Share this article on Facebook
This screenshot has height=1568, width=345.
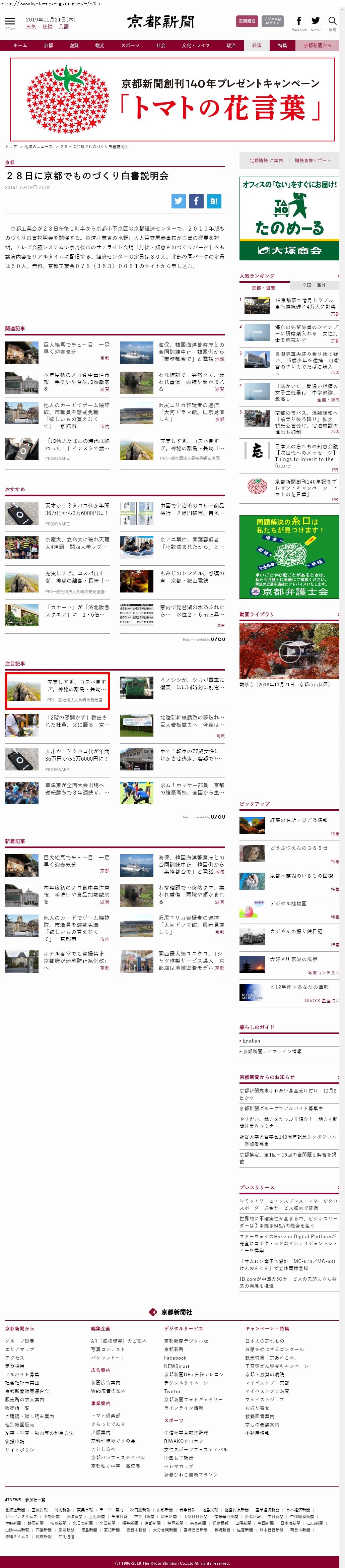[x=196, y=201]
